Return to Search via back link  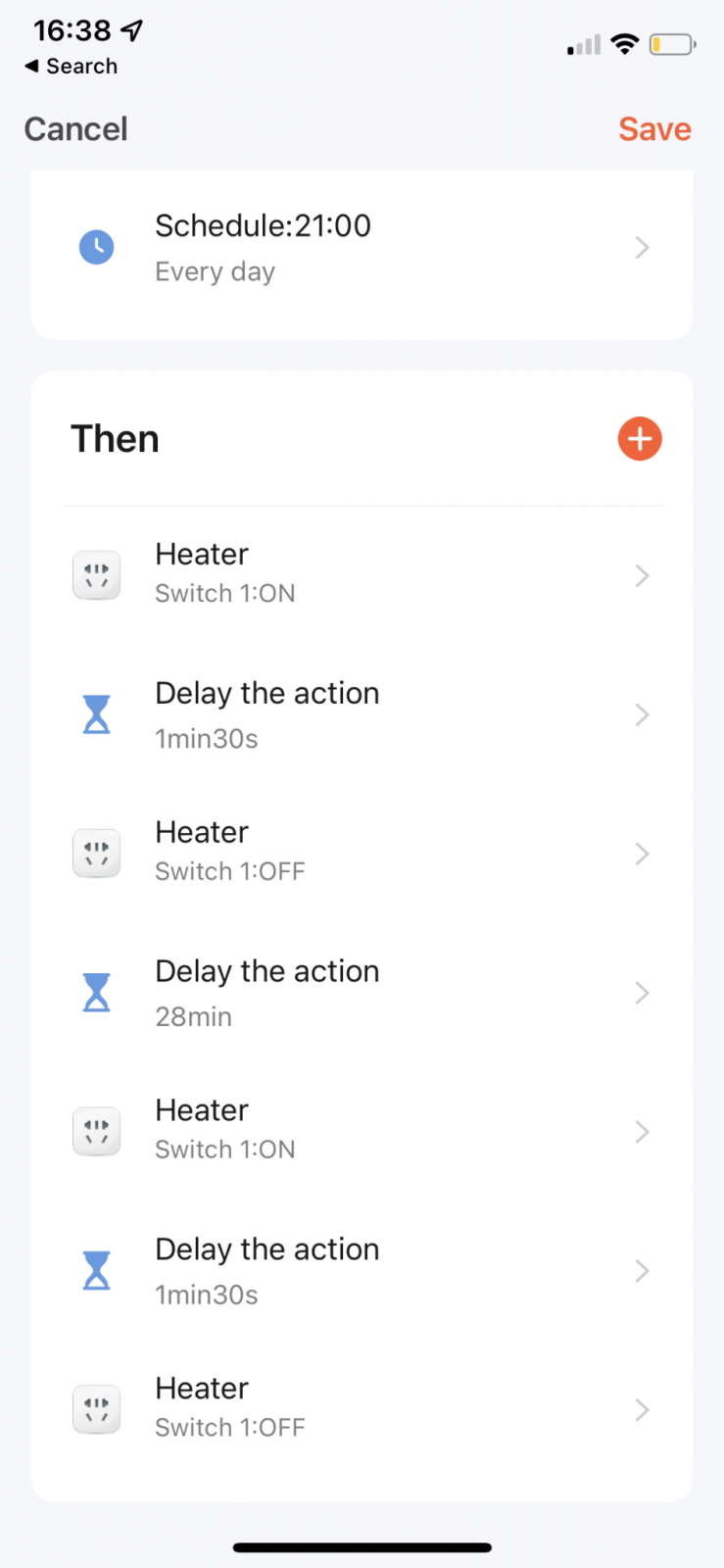72,67
